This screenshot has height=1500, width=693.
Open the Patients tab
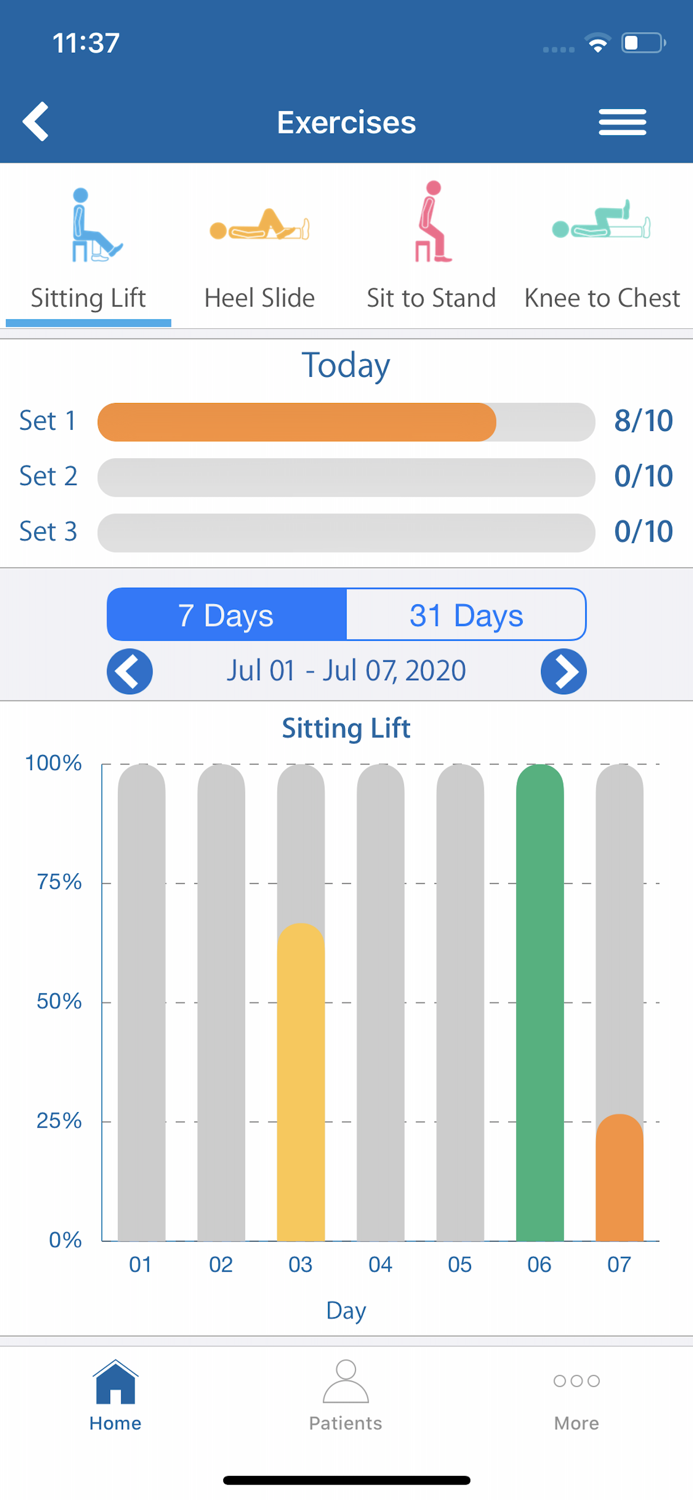coord(346,1396)
